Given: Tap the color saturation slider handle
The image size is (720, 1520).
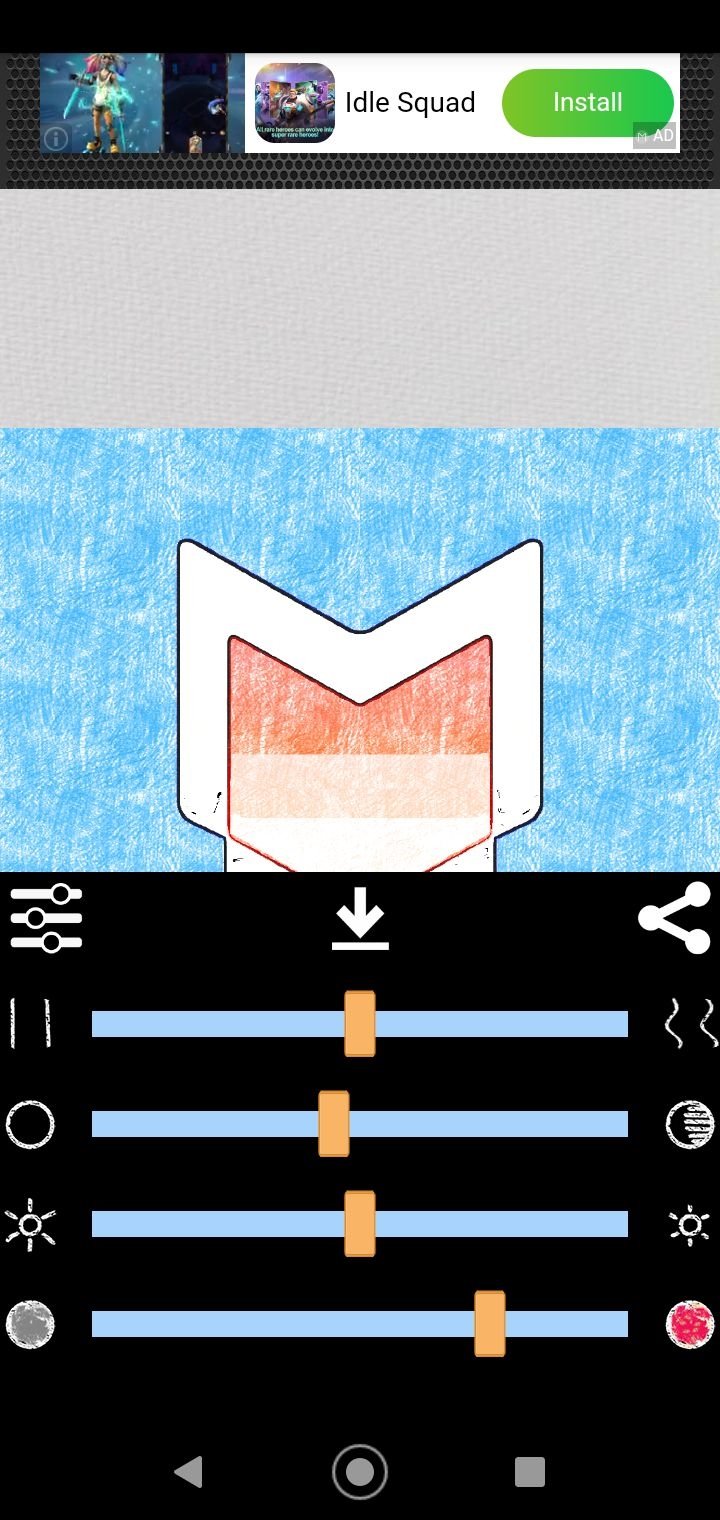Looking at the screenshot, I should [490, 1324].
